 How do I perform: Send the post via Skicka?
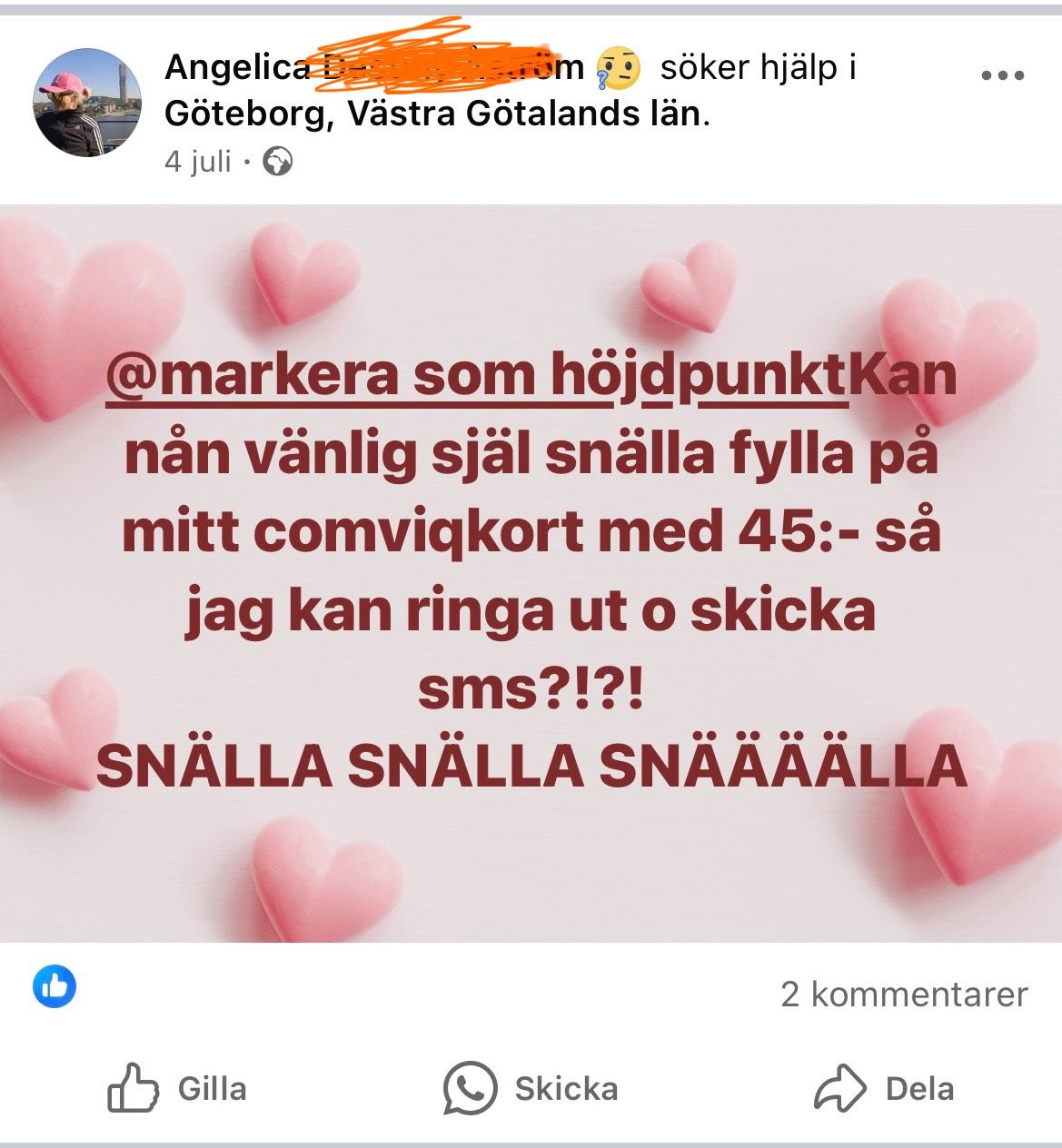tap(531, 1088)
